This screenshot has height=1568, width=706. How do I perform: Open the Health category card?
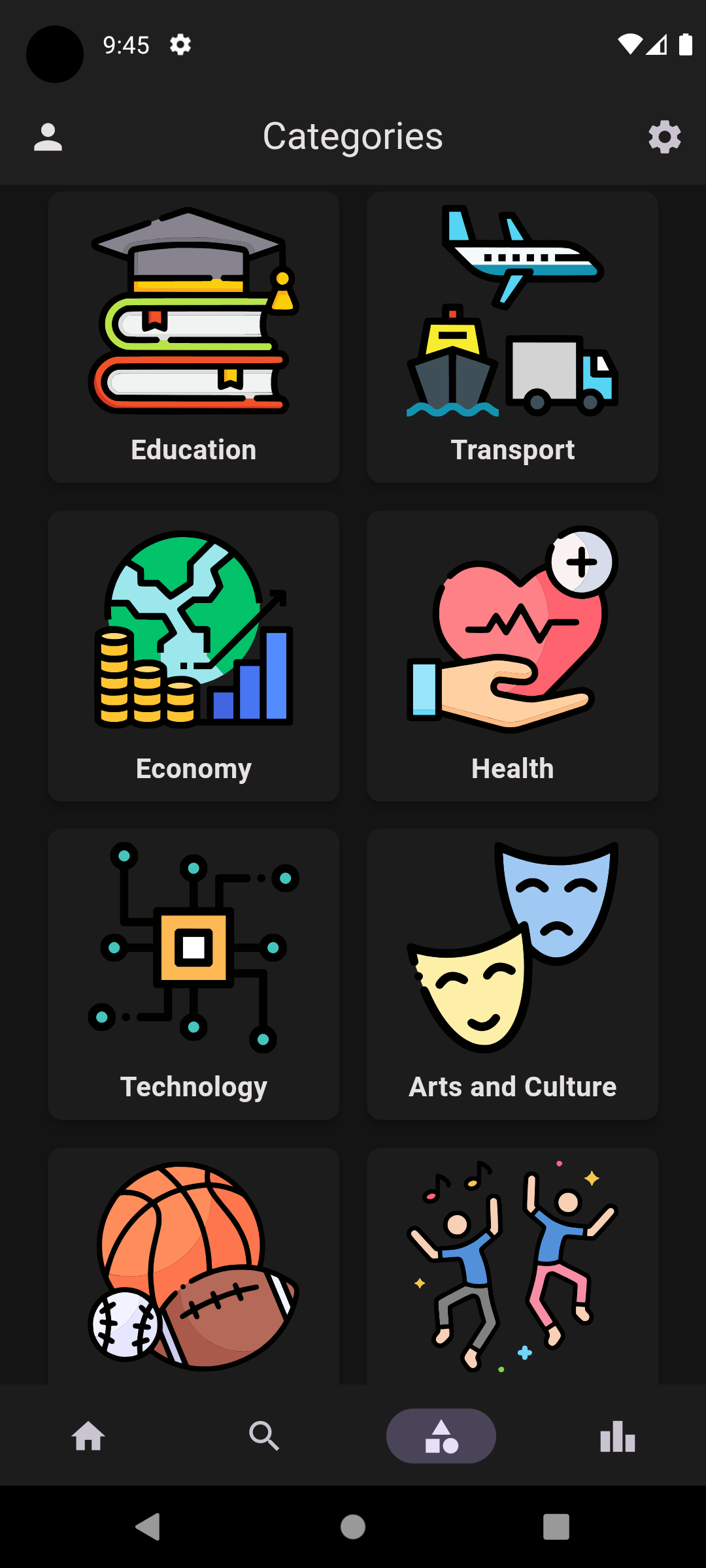coord(513,656)
